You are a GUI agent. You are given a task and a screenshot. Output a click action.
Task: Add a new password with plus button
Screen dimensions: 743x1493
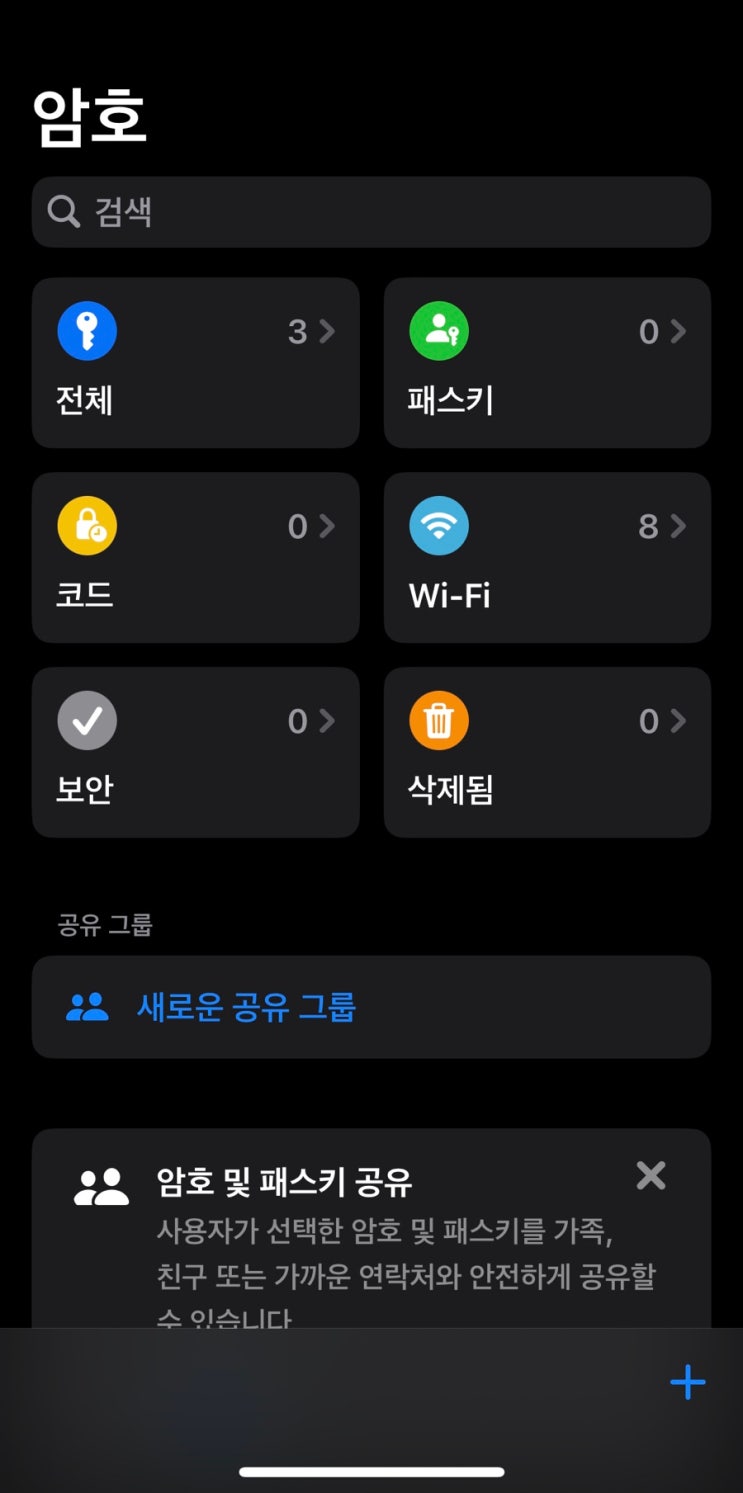click(x=688, y=1383)
